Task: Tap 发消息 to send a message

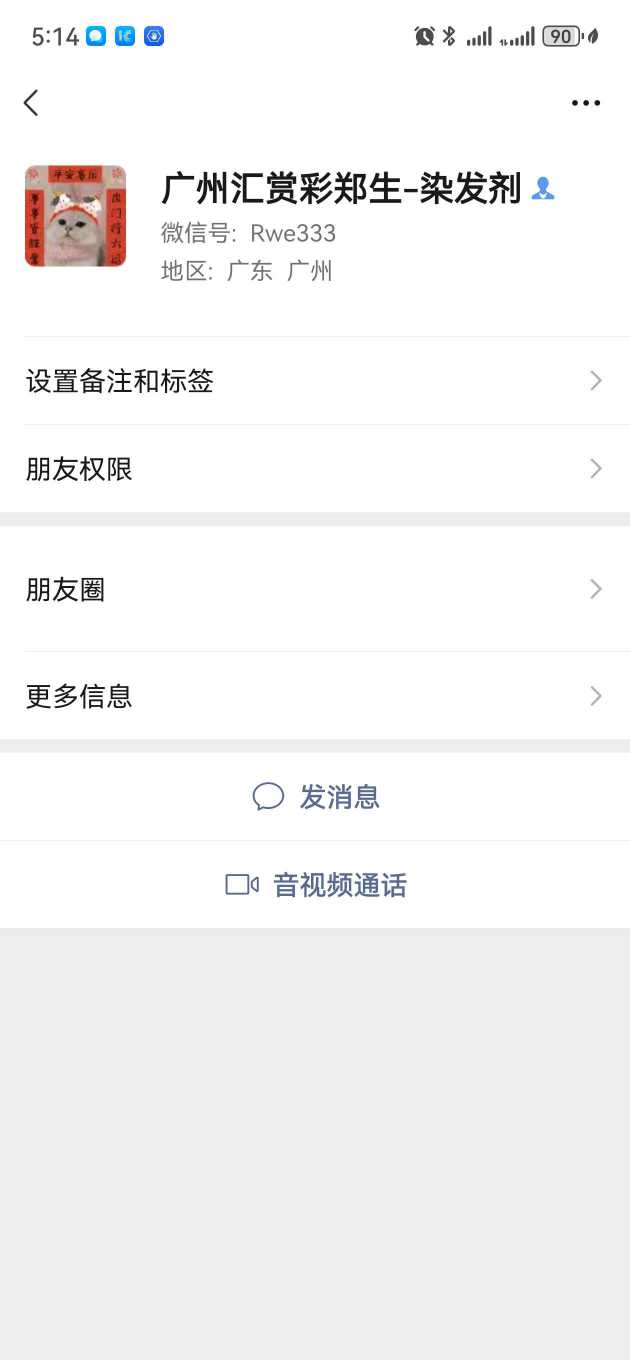Action: pyautogui.click(x=316, y=797)
